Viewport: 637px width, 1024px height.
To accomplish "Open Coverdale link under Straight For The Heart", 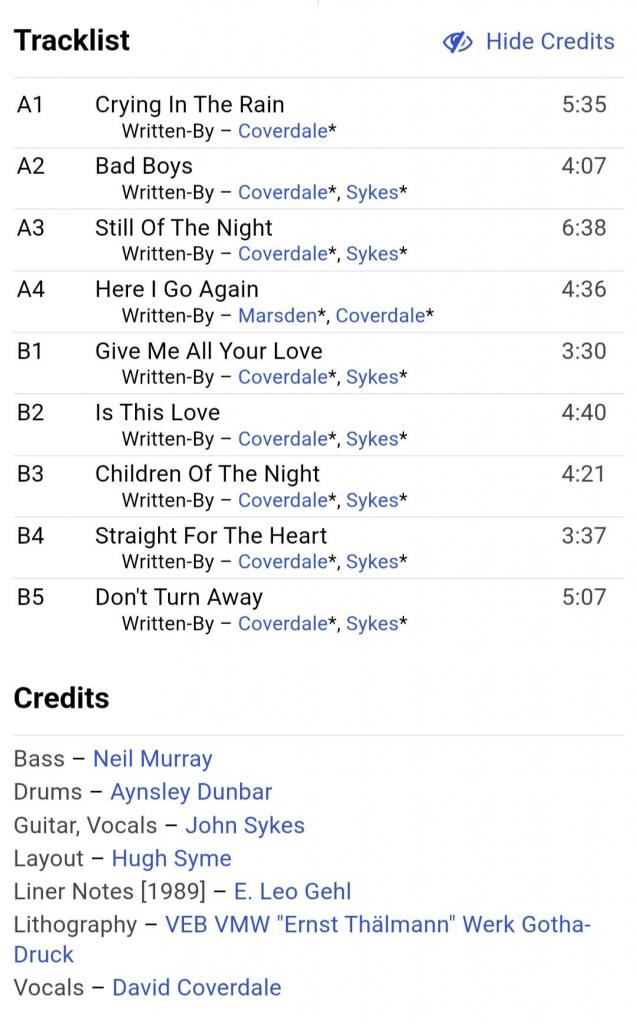I will click(x=282, y=562).
